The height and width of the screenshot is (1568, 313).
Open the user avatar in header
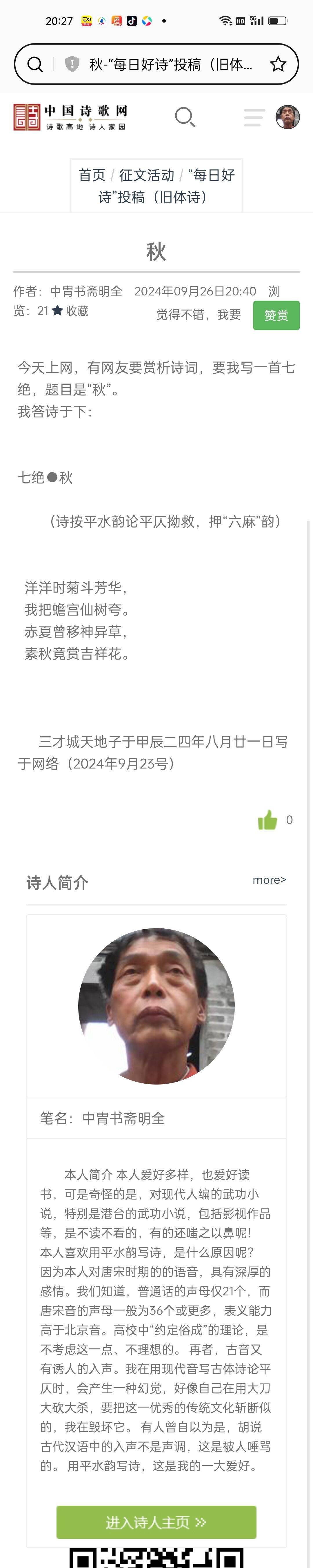pos(287,117)
